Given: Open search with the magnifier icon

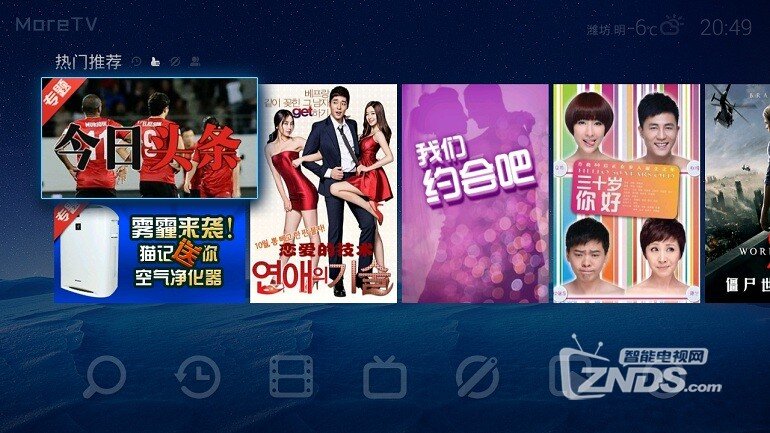Looking at the screenshot, I should [105, 379].
